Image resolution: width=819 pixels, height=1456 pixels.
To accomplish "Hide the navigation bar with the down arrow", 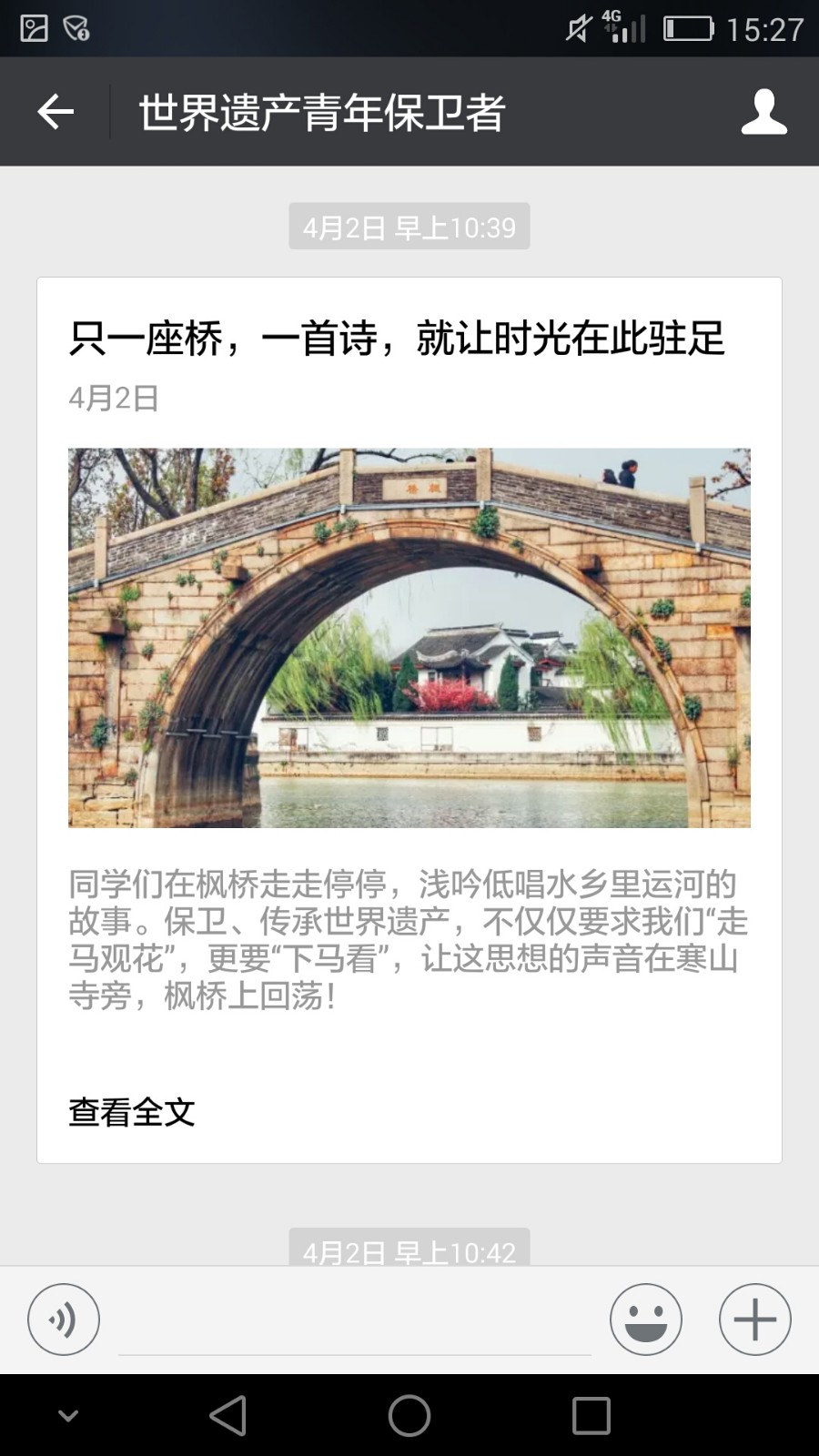I will pos(68,1416).
